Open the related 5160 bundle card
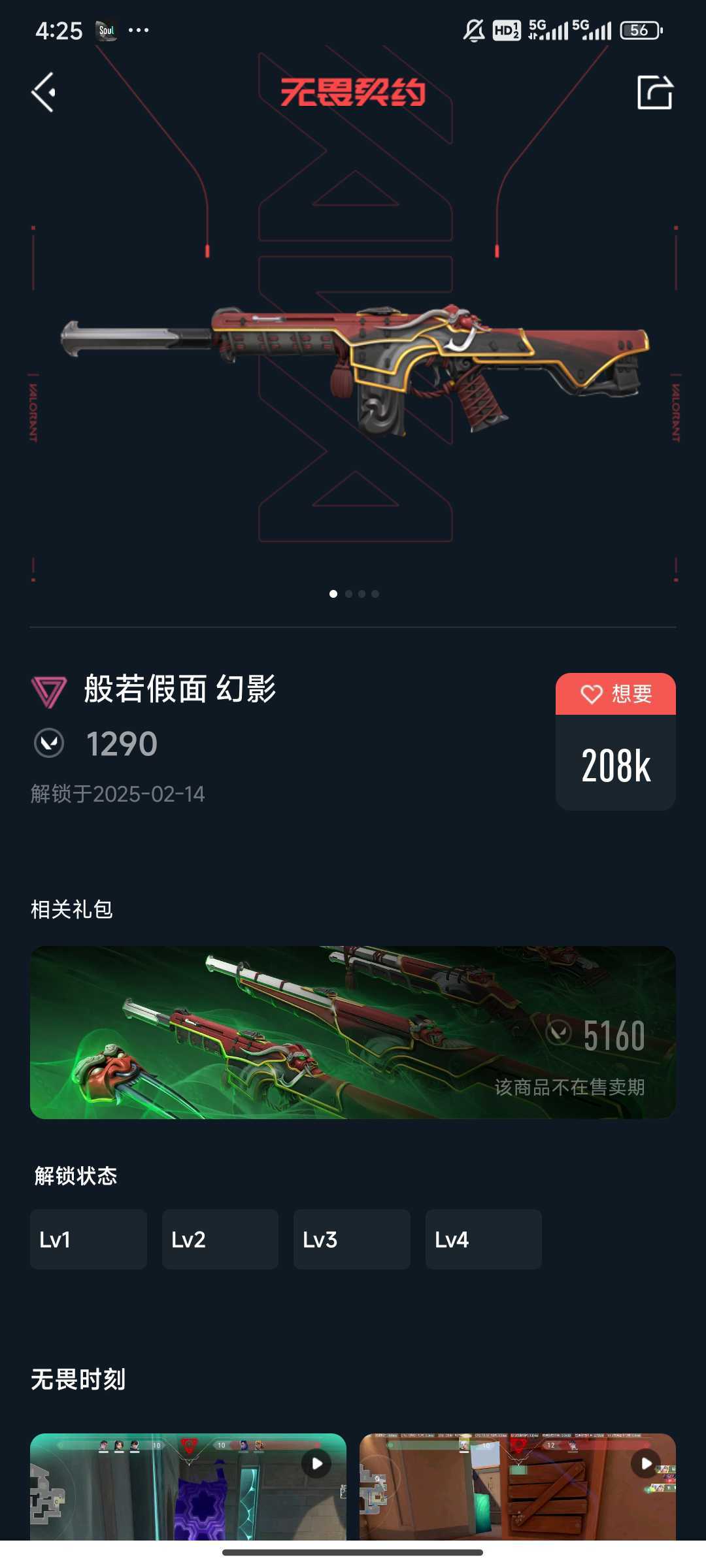The height and width of the screenshot is (1568, 706). pyautogui.click(x=352, y=1032)
